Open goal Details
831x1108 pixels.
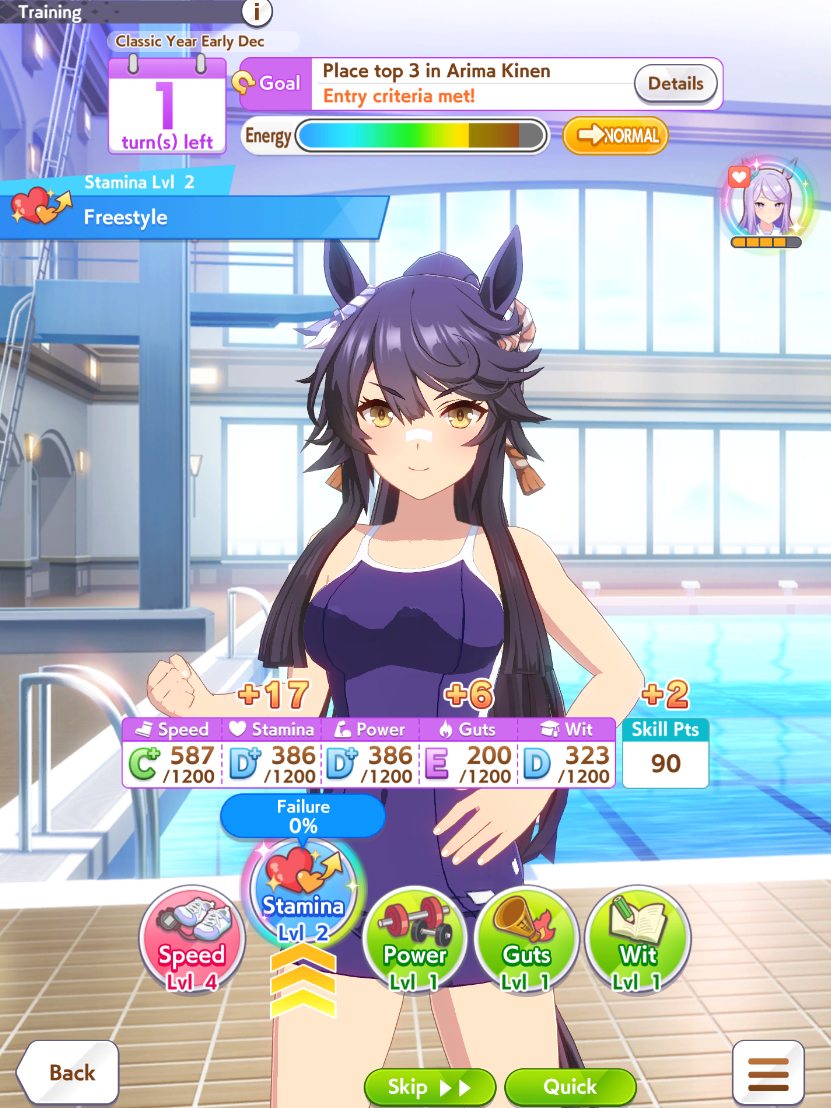tap(675, 84)
